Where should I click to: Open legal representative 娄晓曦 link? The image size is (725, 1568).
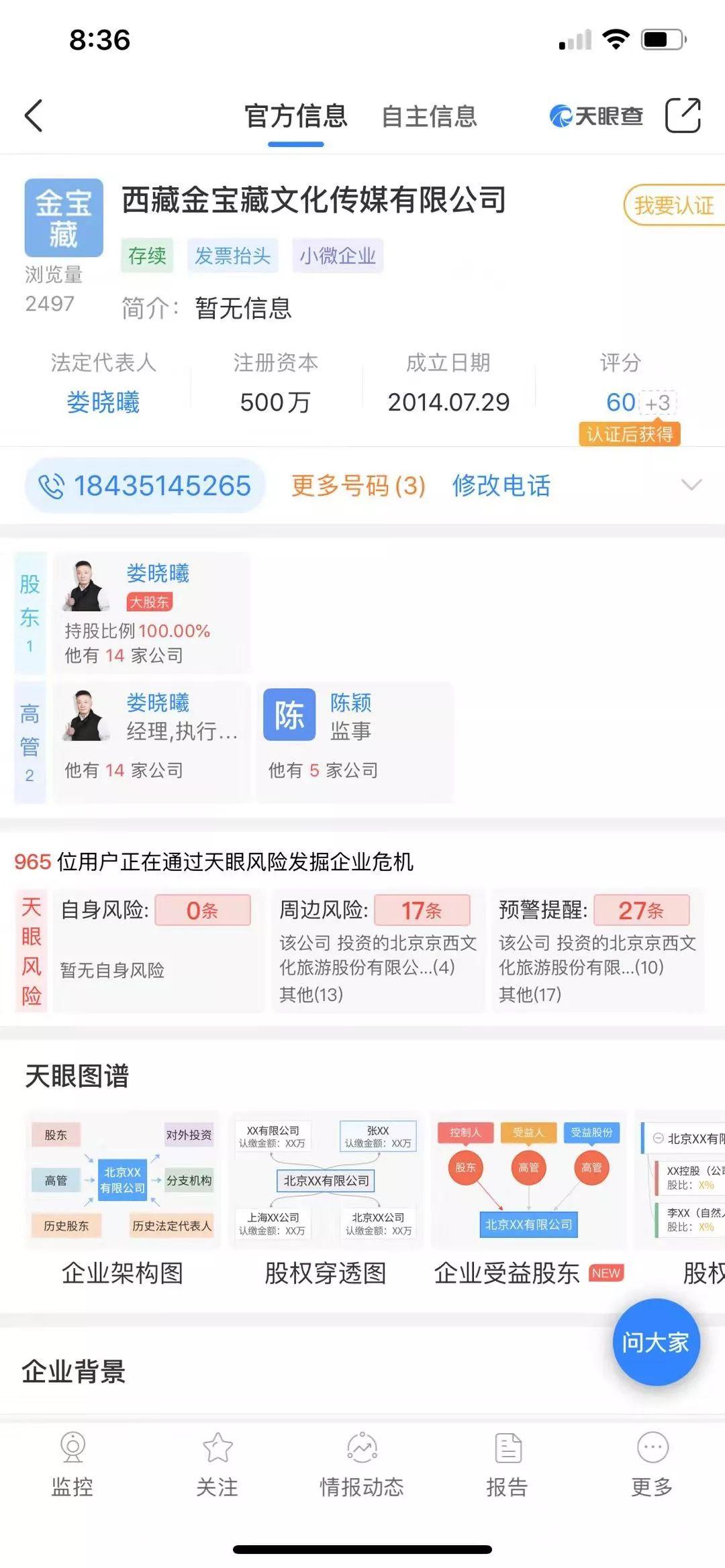pyautogui.click(x=103, y=403)
